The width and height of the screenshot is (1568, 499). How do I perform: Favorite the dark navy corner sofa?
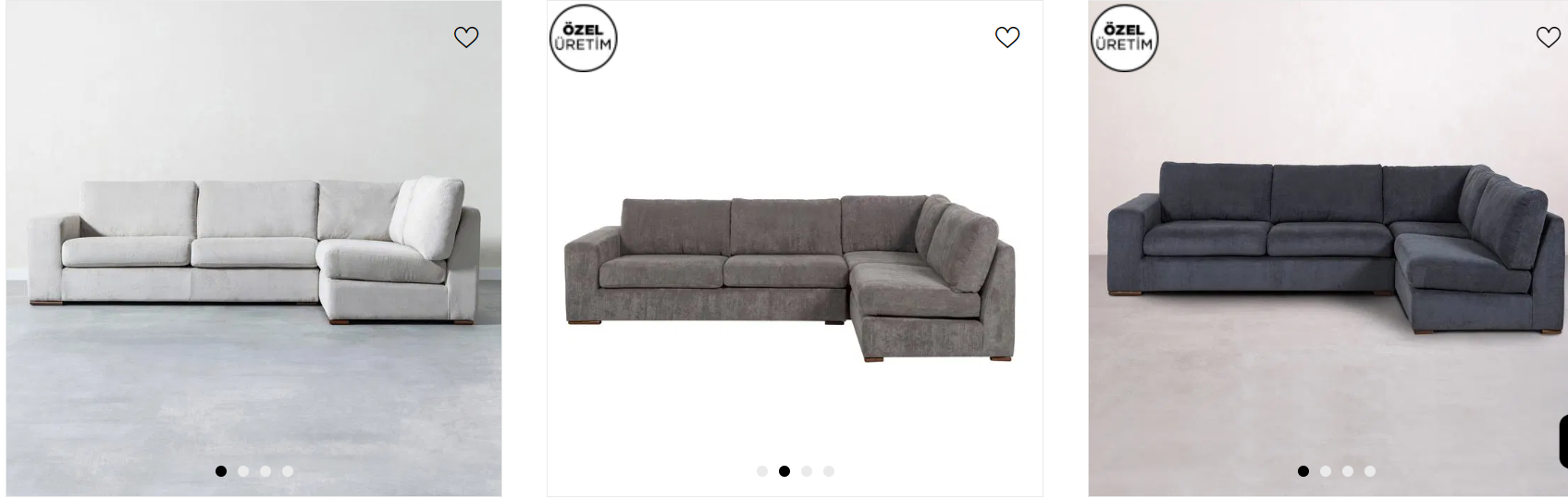1549,37
